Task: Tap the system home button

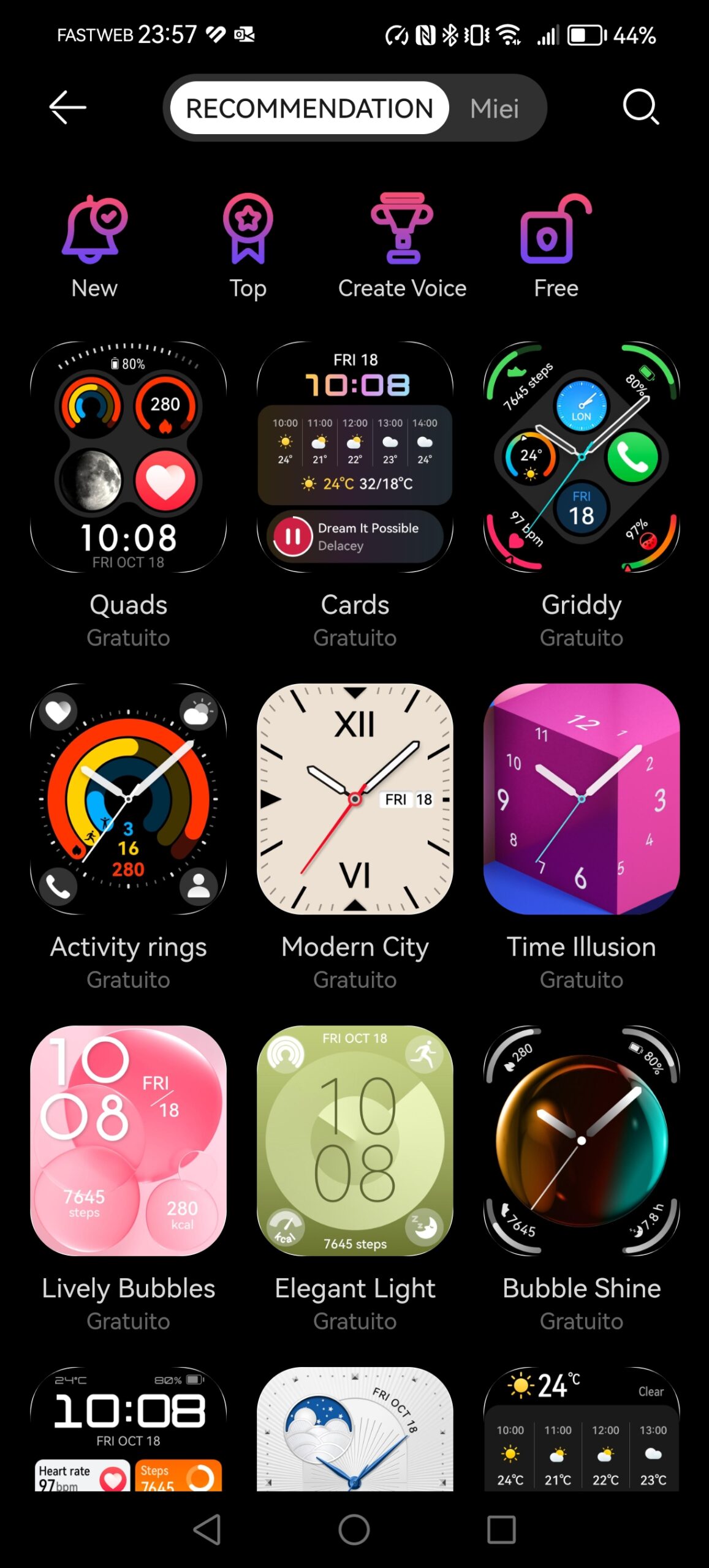Action: [354, 1529]
